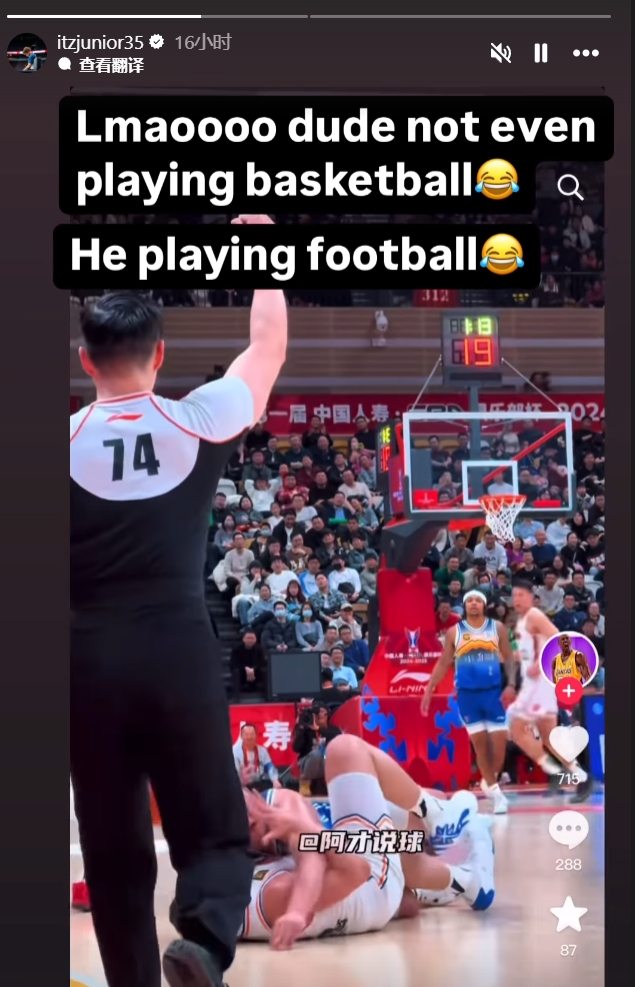Screen dimensions: 635x987
Task: Pause the story playback
Action: [x=541, y=53]
